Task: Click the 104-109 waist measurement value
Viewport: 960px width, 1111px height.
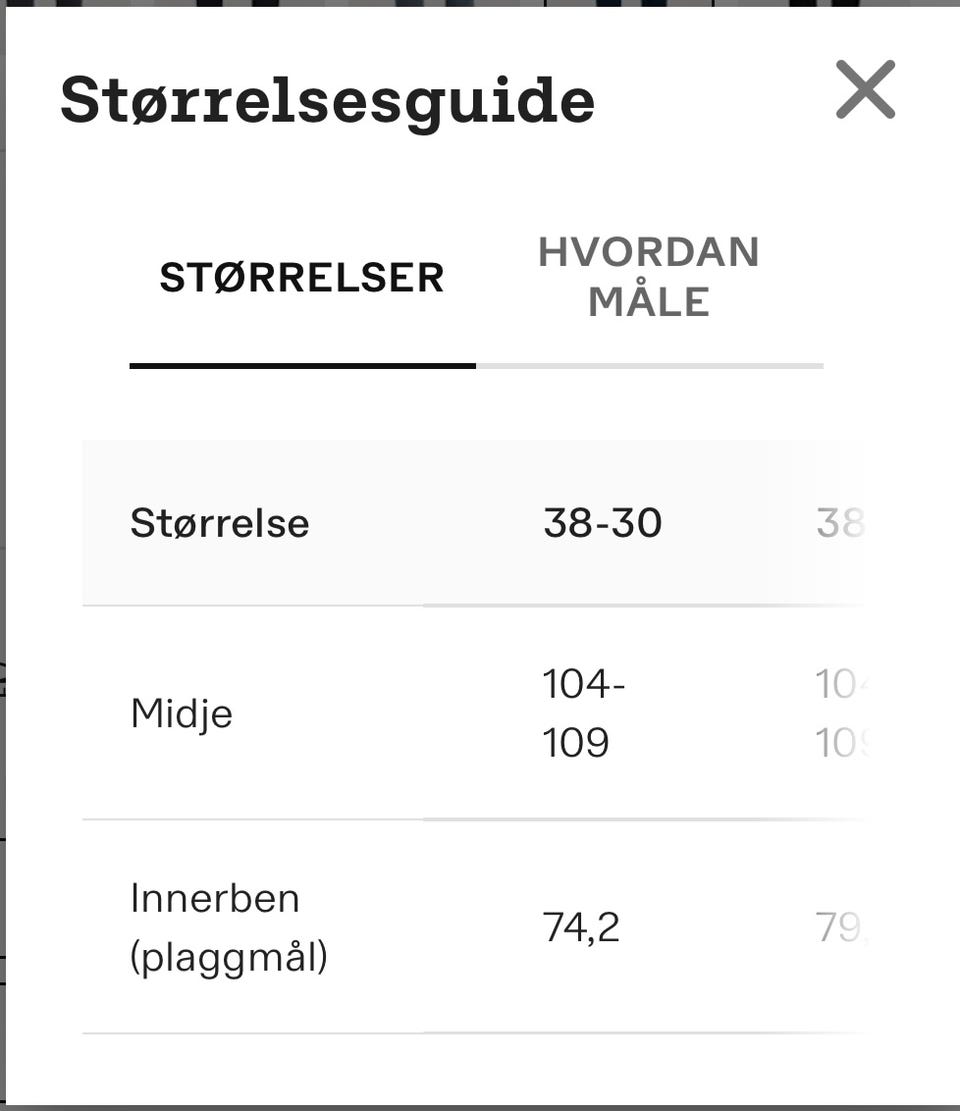Action: (x=584, y=713)
